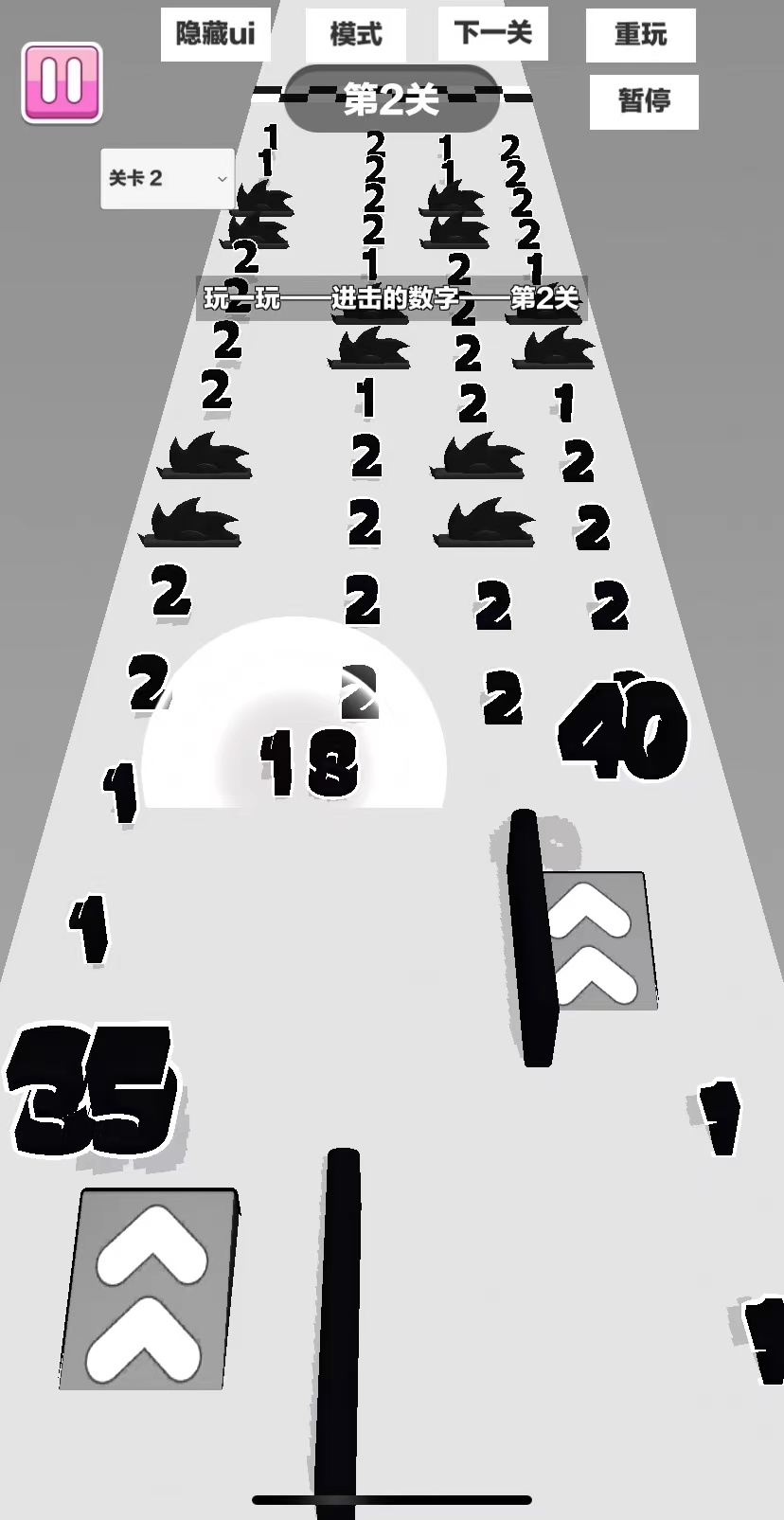Expand the 关卡 2 level dropdown
784x1520 pixels.
pyautogui.click(x=168, y=178)
